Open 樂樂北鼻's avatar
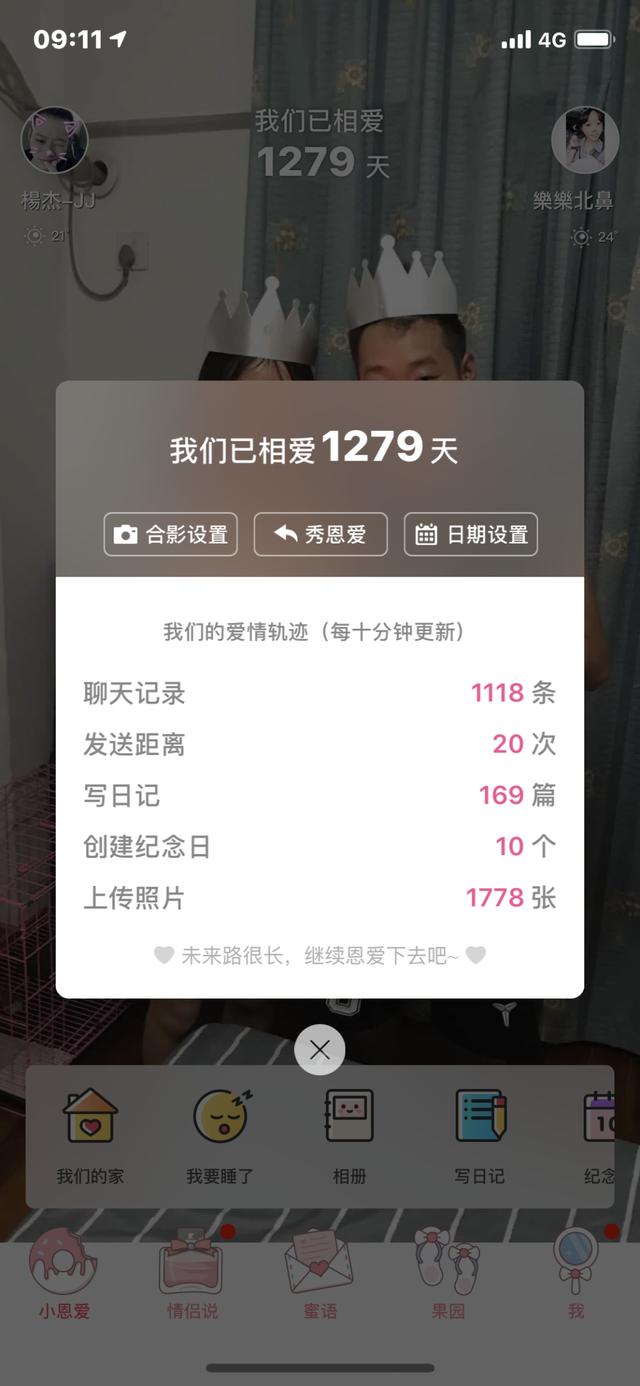640x1386 pixels. (x=585, y=141)
